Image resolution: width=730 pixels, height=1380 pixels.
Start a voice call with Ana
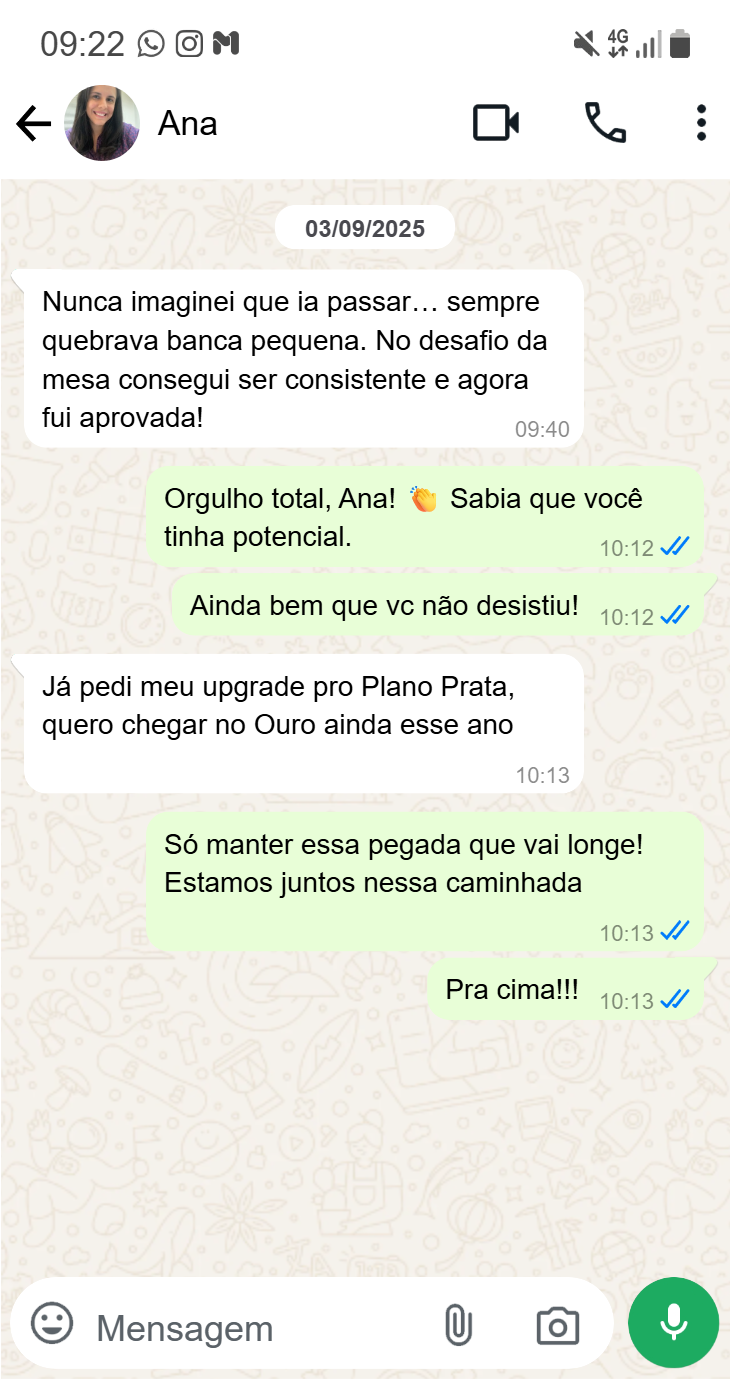coord(605,124)
